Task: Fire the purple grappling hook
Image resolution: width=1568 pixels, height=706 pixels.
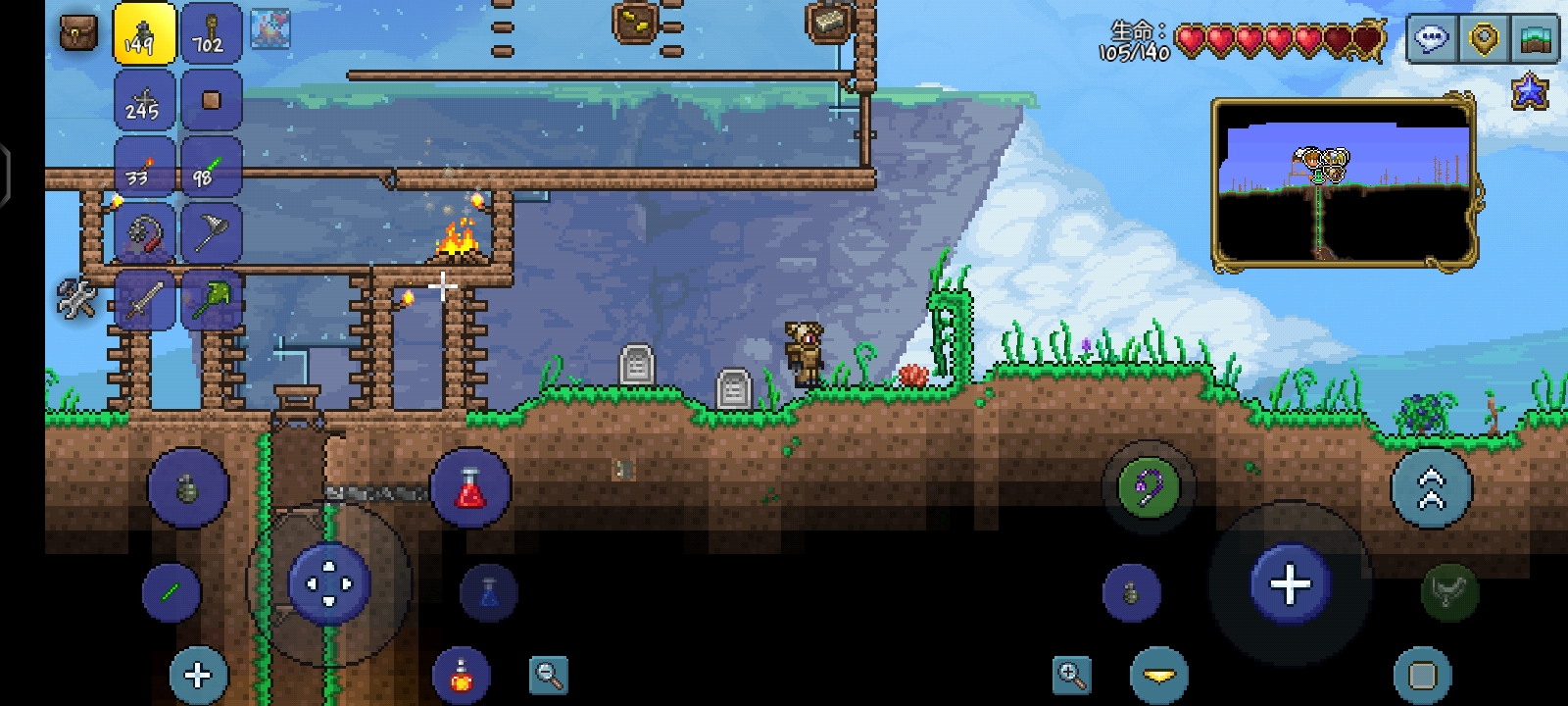Action: pyautogui.click(x=1148, y=486)
